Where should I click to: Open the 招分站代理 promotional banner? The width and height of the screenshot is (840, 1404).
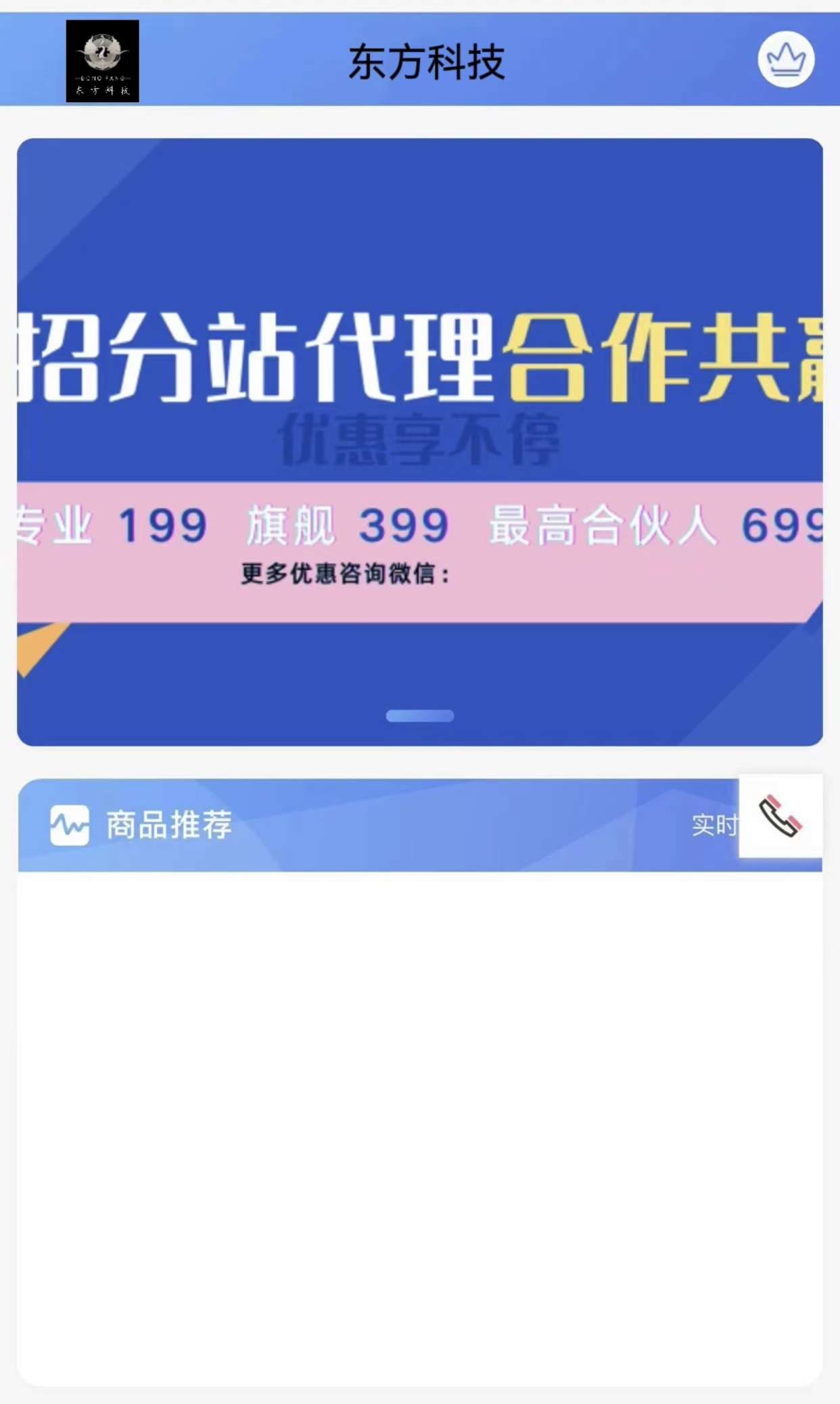(x=420, y=442)
